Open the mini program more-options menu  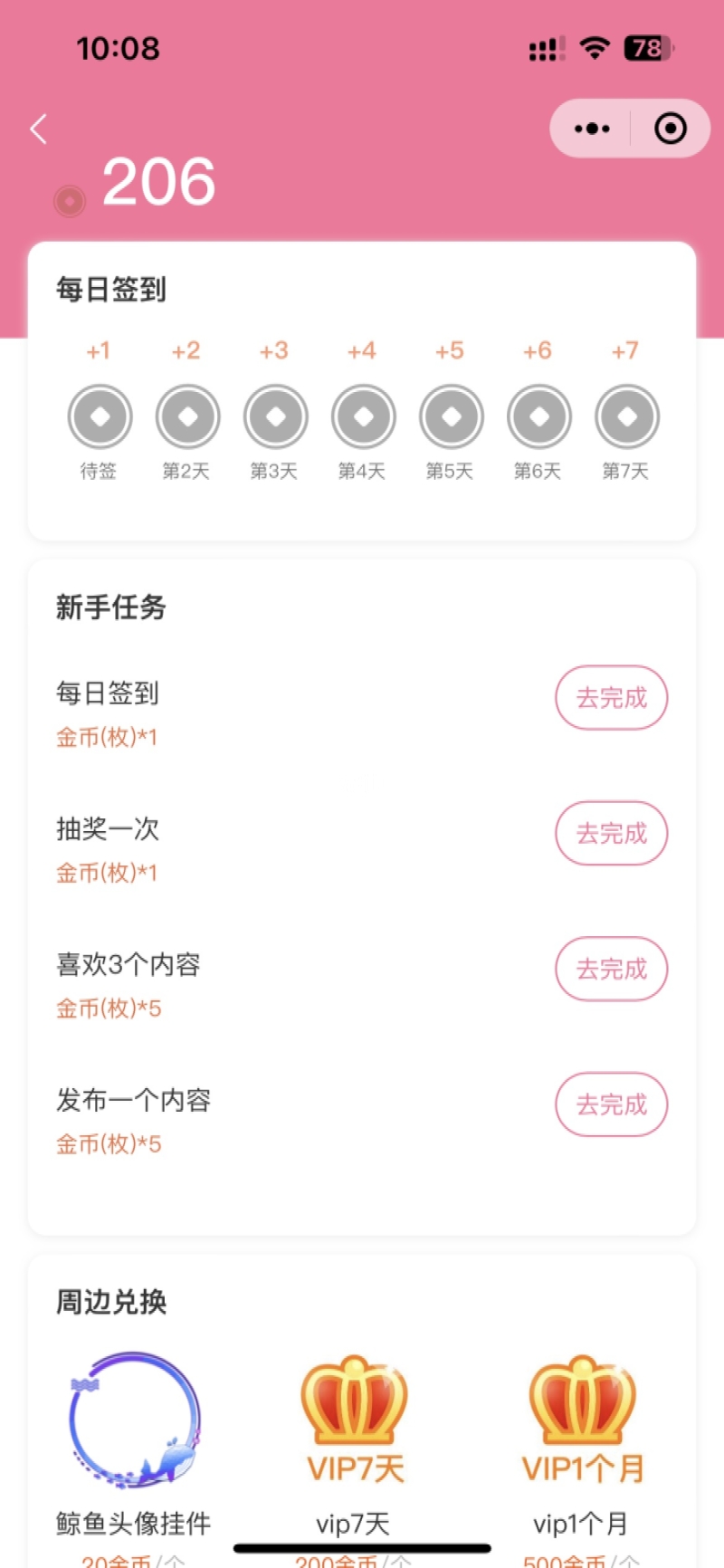point(592,129)
